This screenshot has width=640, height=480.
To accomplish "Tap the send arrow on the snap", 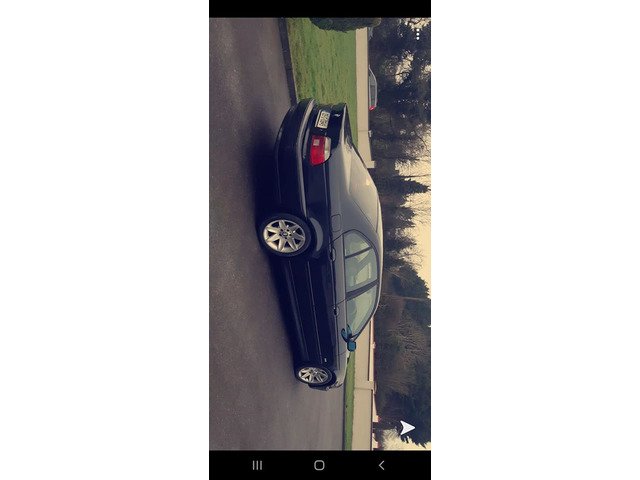I will click(x=407, y=428).
